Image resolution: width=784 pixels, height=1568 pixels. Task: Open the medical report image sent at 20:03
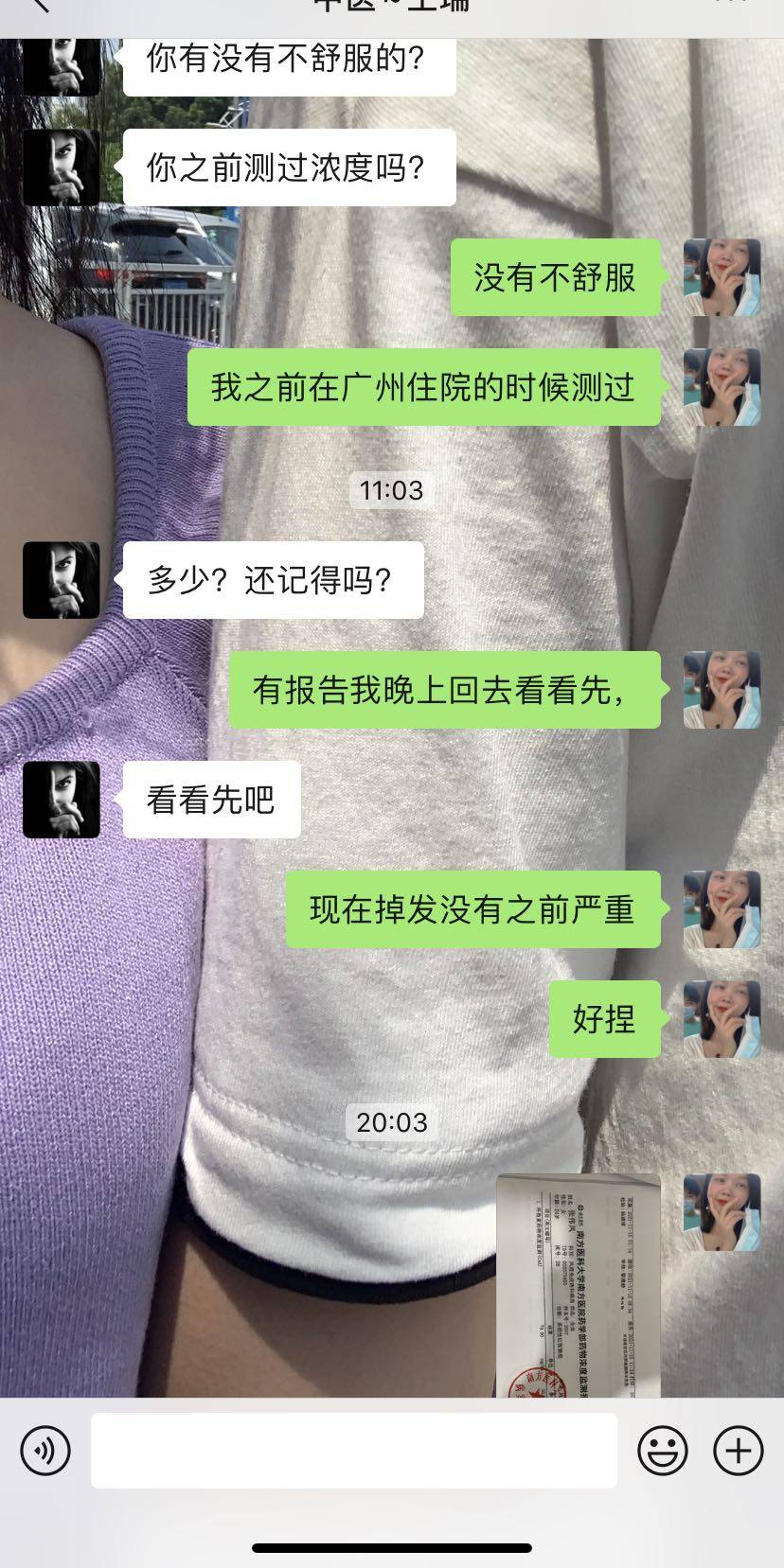(579, 1285)
